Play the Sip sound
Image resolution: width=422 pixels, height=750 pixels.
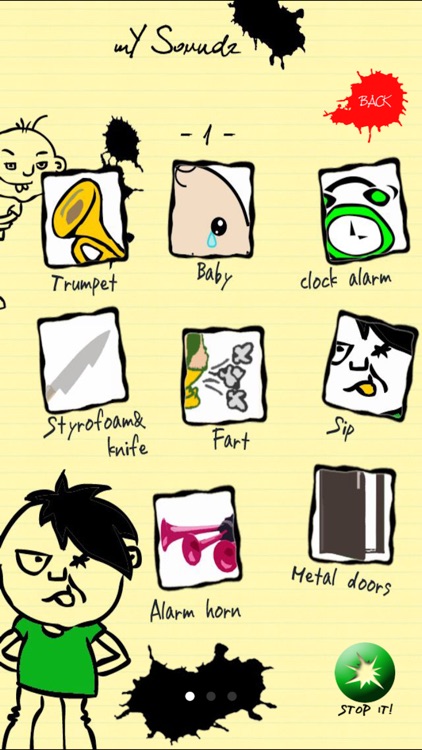point(369,366)
